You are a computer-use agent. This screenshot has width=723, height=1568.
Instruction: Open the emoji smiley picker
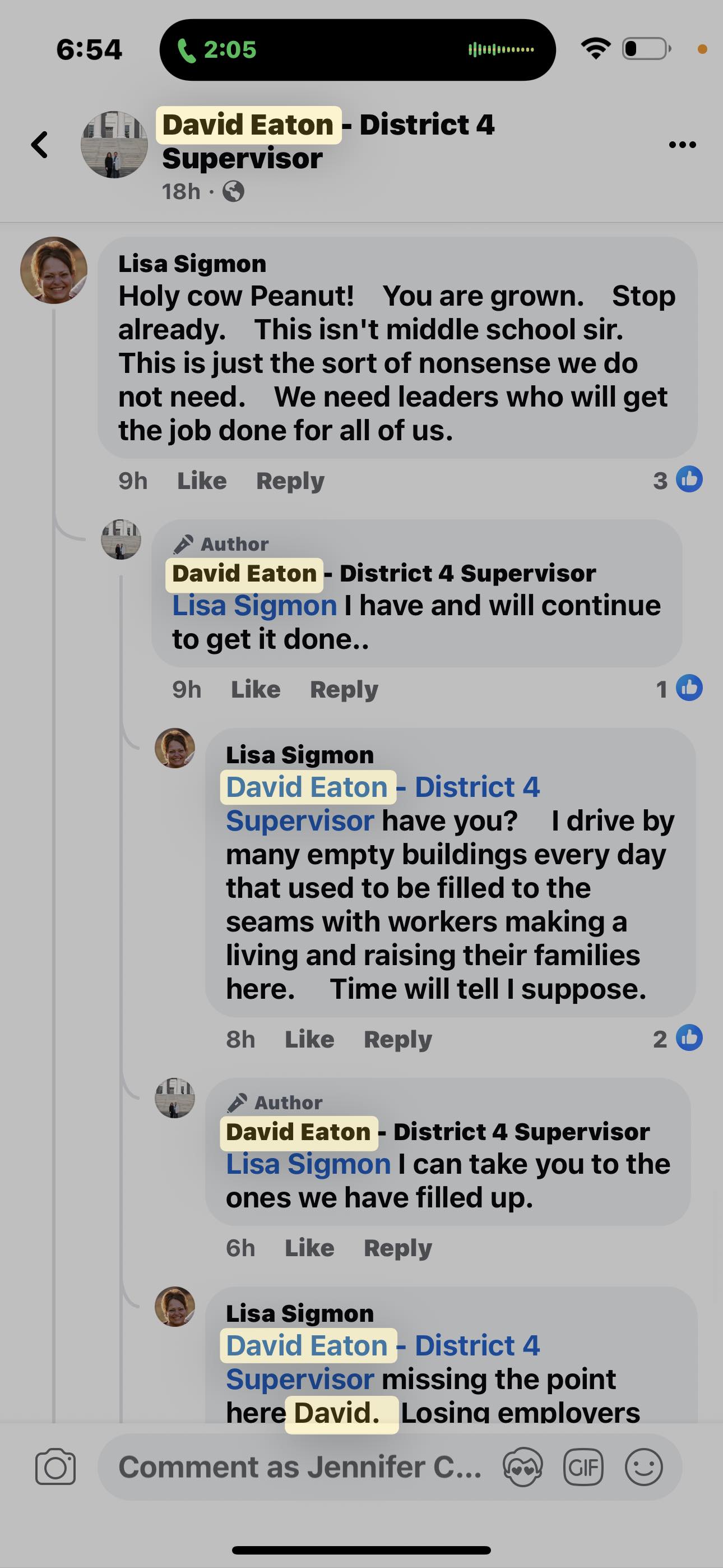click(x=643, y=1467)
